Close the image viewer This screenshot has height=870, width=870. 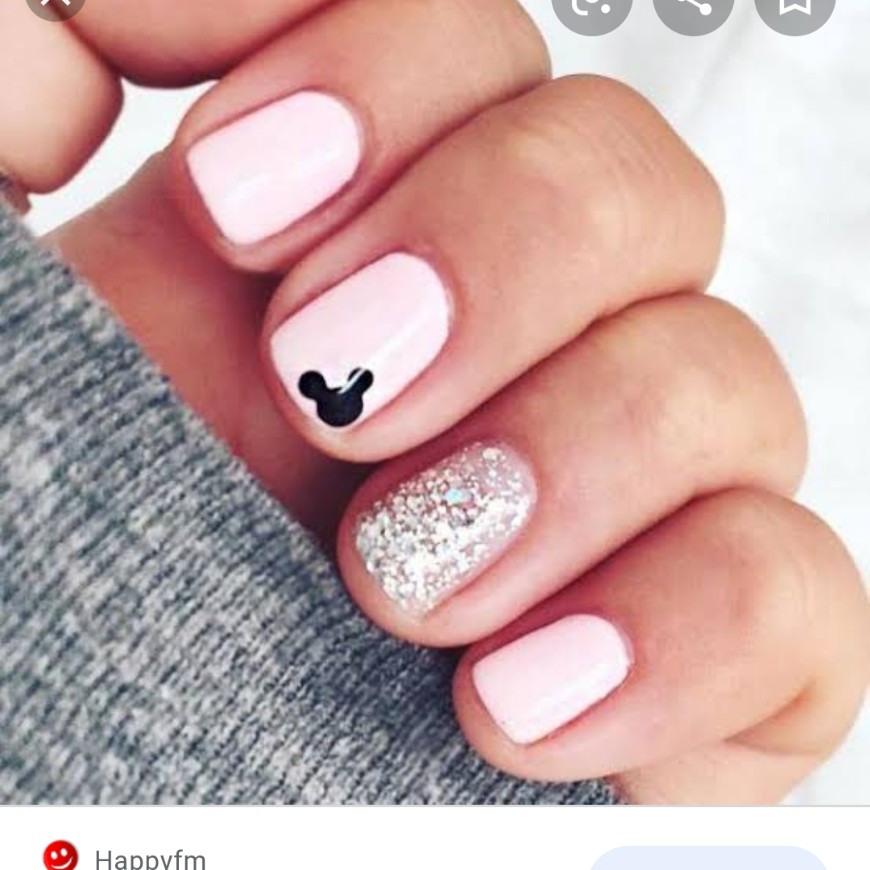click(x=55, y=4)
